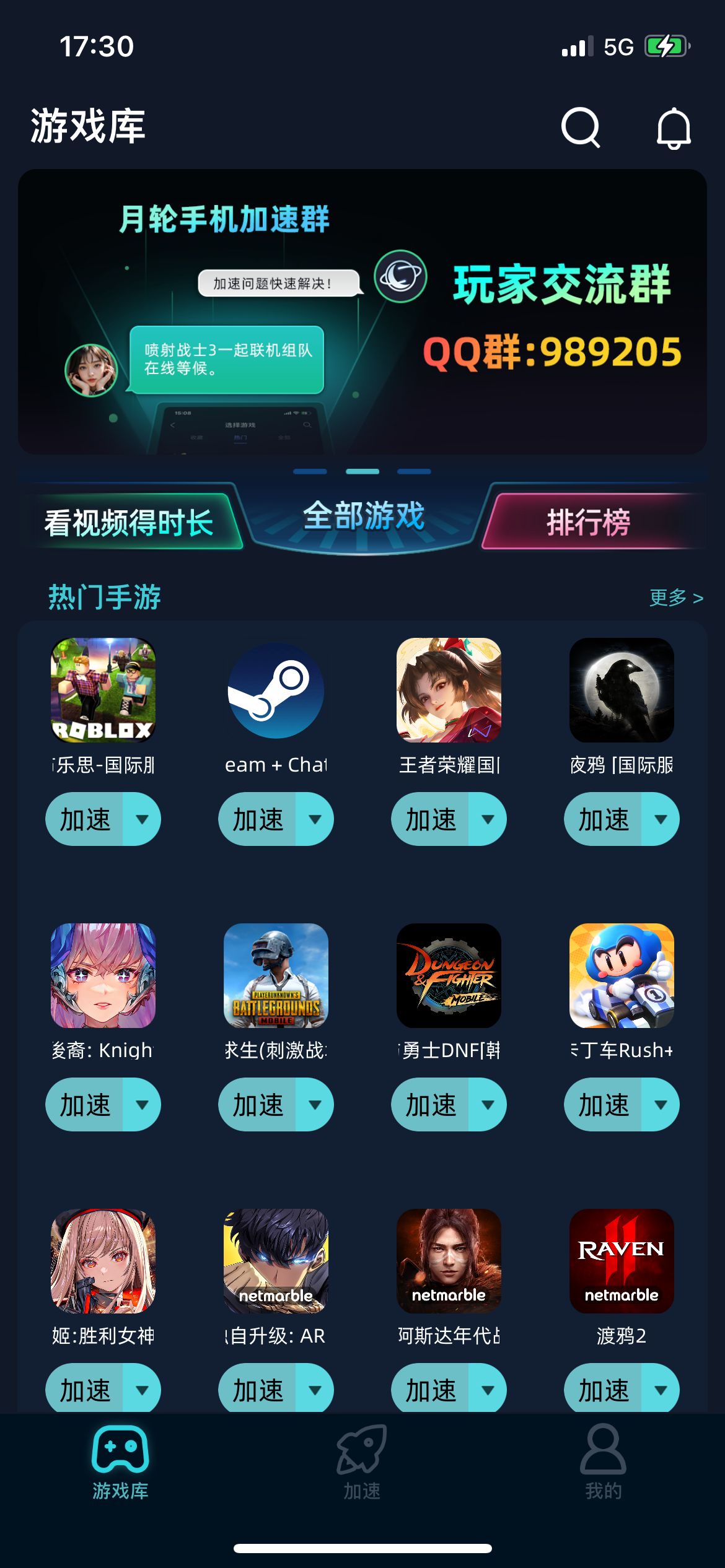Tap 加速 under the PUBG 刺激战场 game
The height and width of the screenshot is (1568, 725).
point(258,1105)
